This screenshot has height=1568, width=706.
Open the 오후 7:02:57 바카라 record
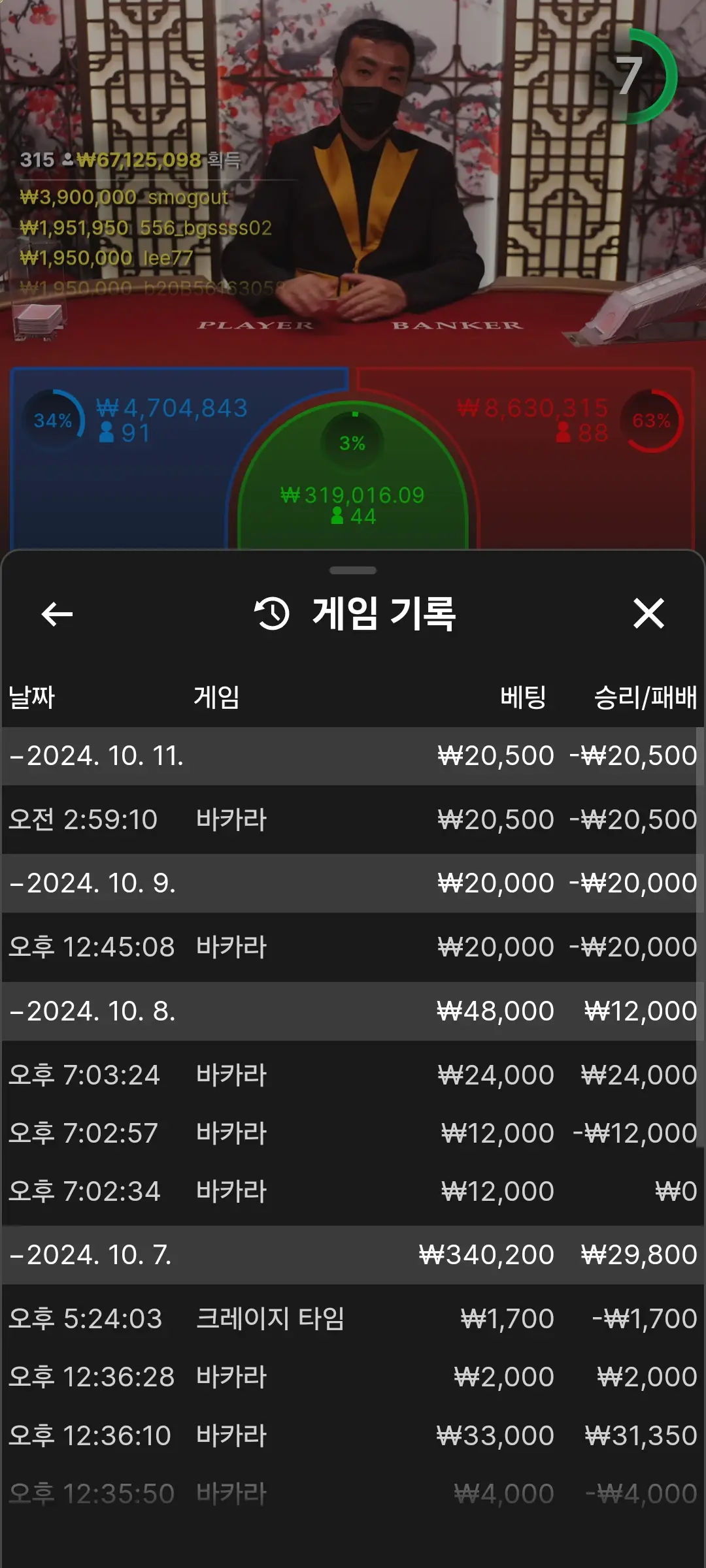click(350, 1134)
